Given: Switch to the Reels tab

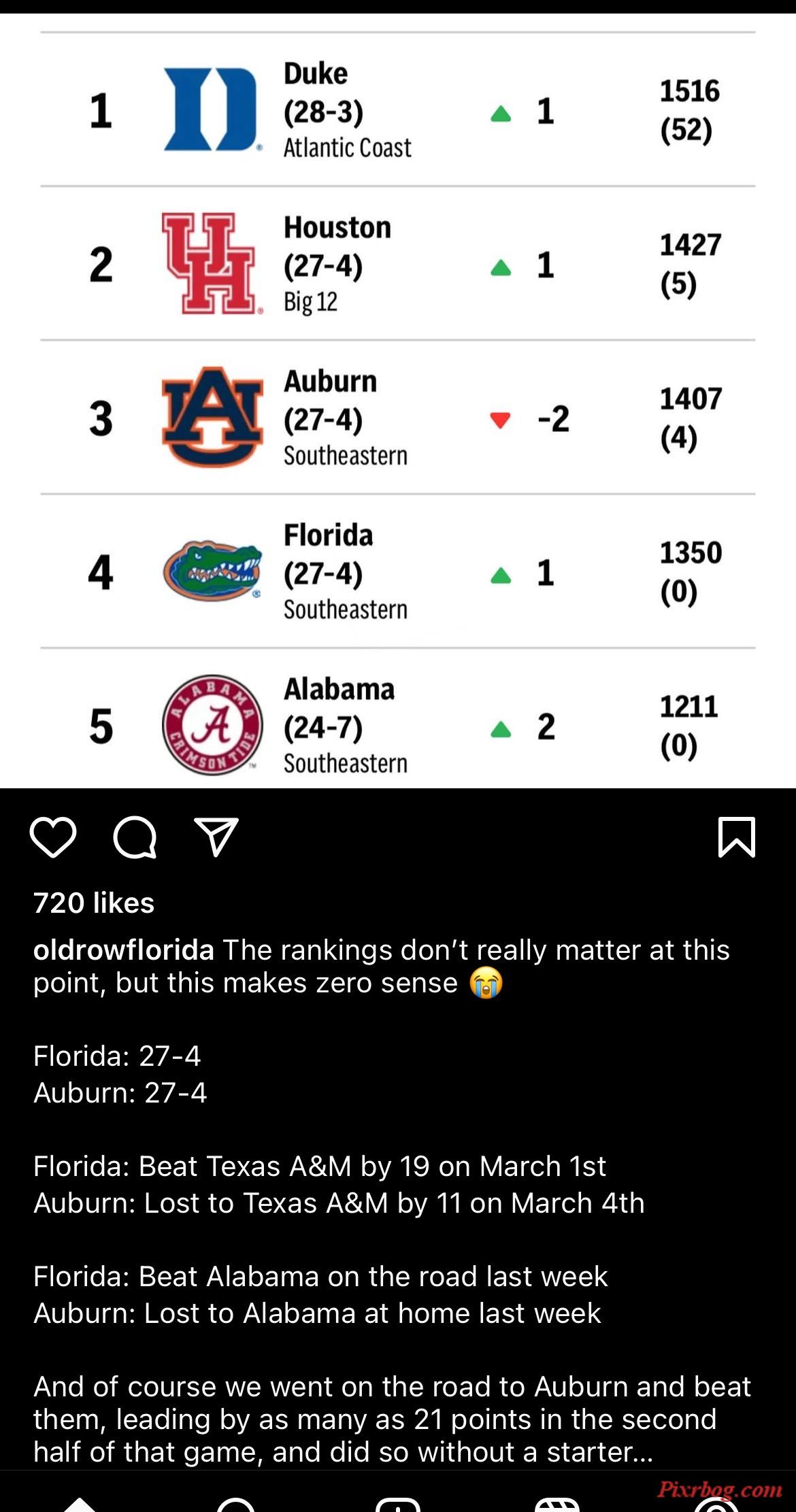Looking at the screenshot, I should pos(557,1504).
